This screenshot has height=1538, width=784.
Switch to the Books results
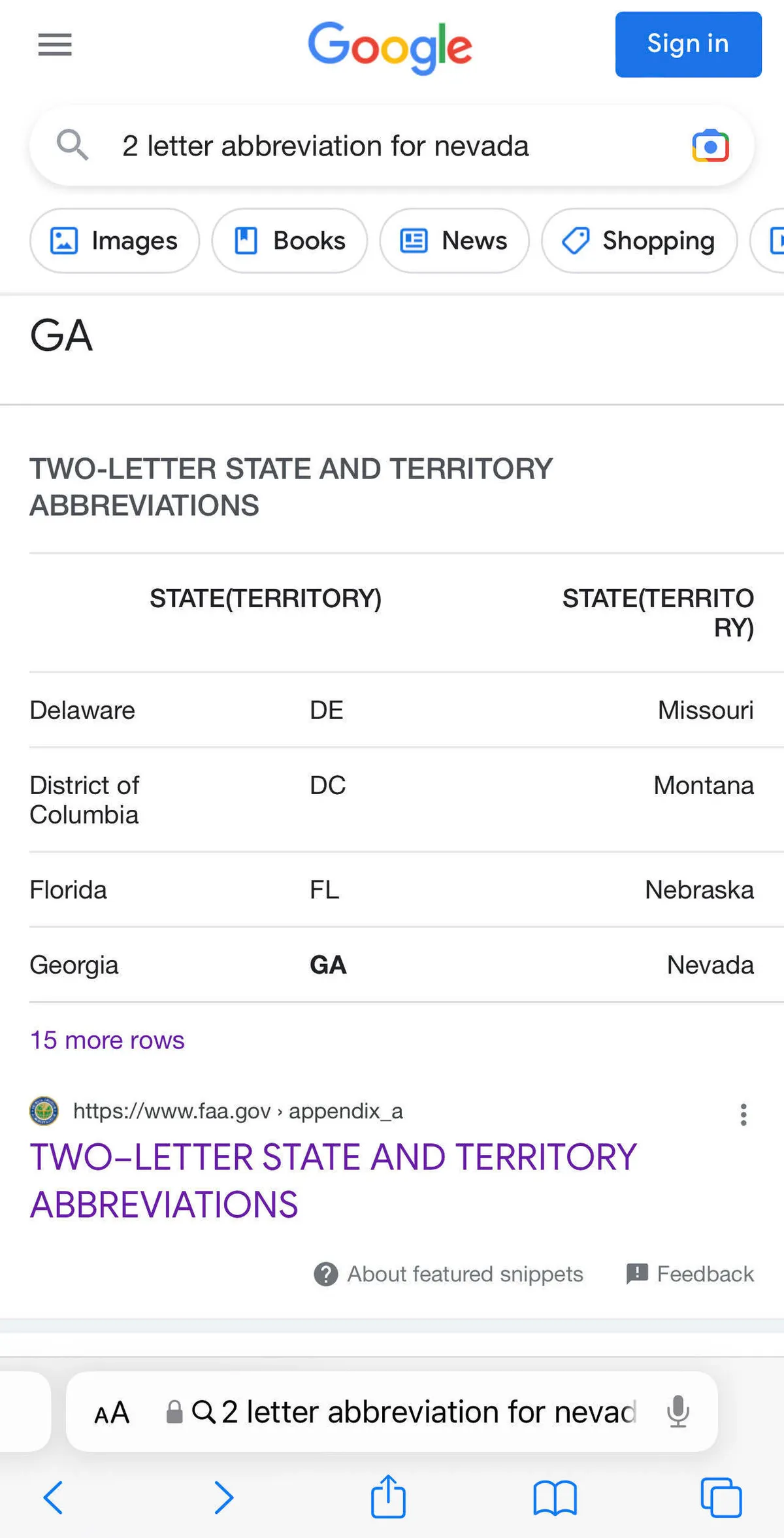point(289,241)
